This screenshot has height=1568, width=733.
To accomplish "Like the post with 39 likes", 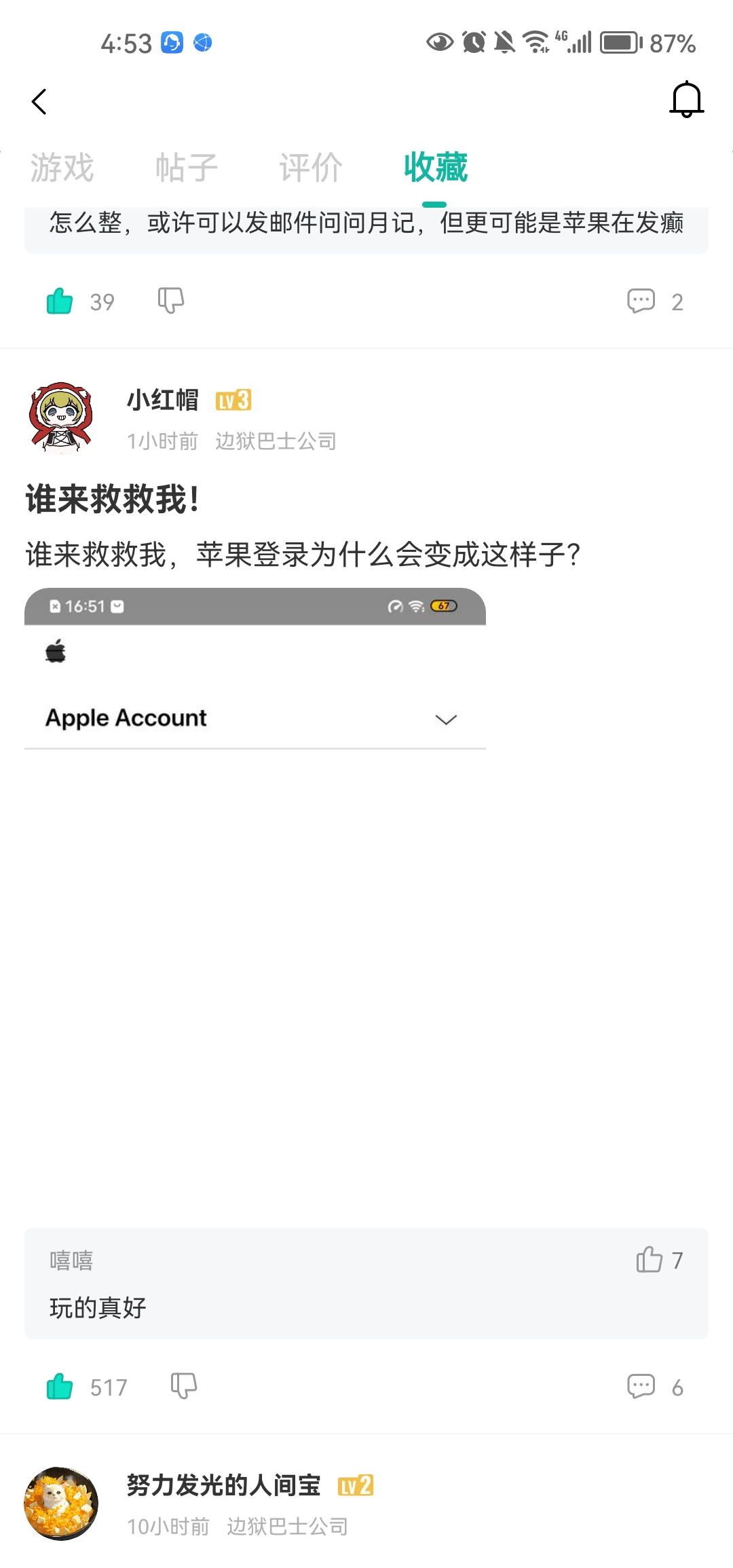I will coord(60,301).
